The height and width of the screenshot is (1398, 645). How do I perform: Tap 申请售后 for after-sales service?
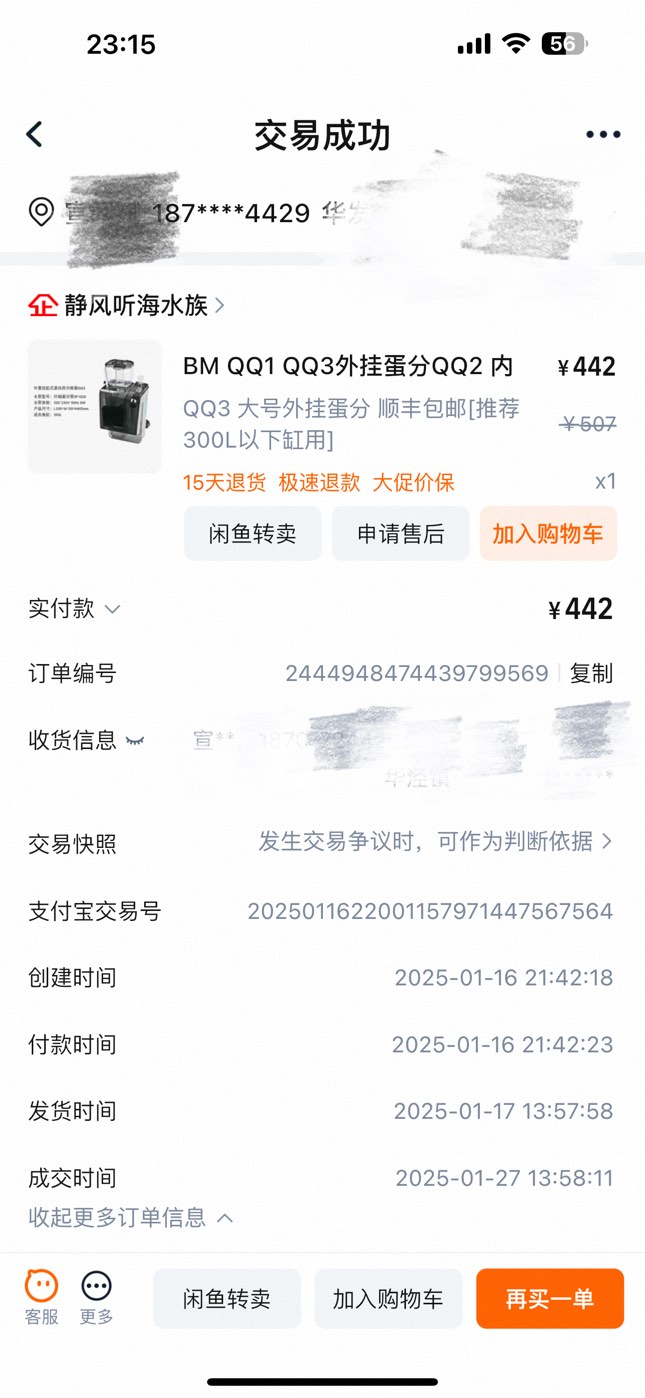pos(400,534)
